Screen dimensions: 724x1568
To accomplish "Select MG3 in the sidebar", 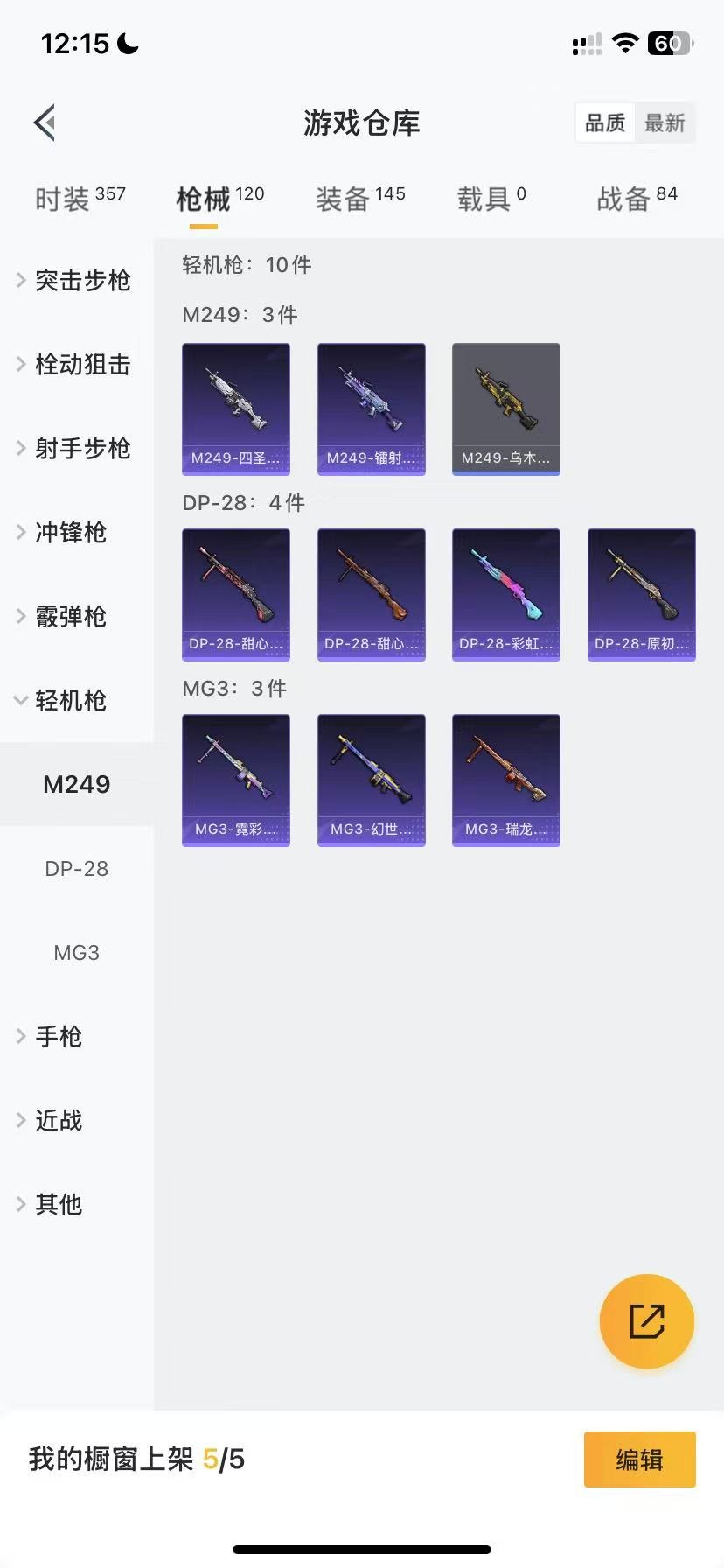I will click(x=77, y=953).
